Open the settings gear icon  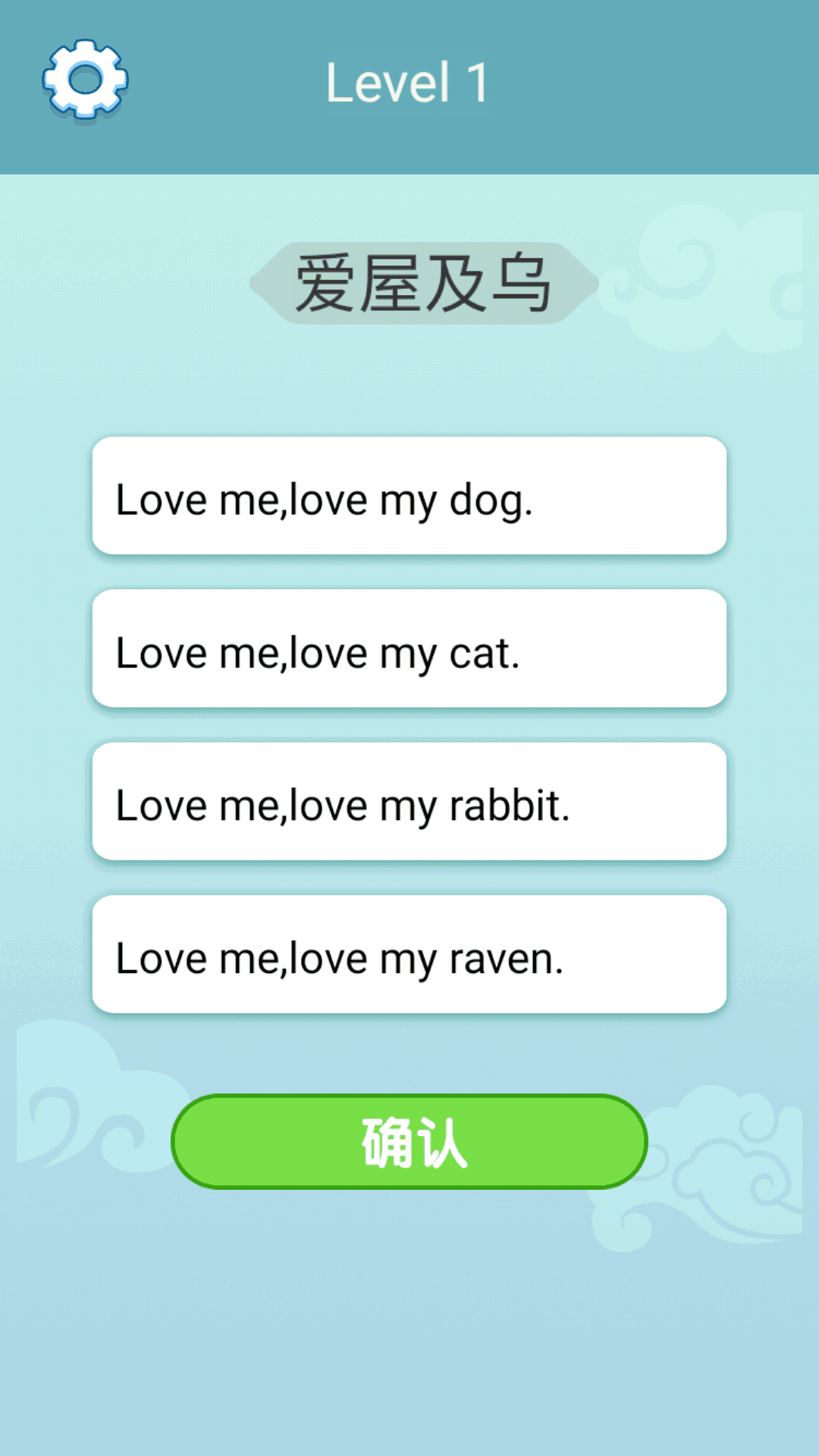[x=85, y=80]
